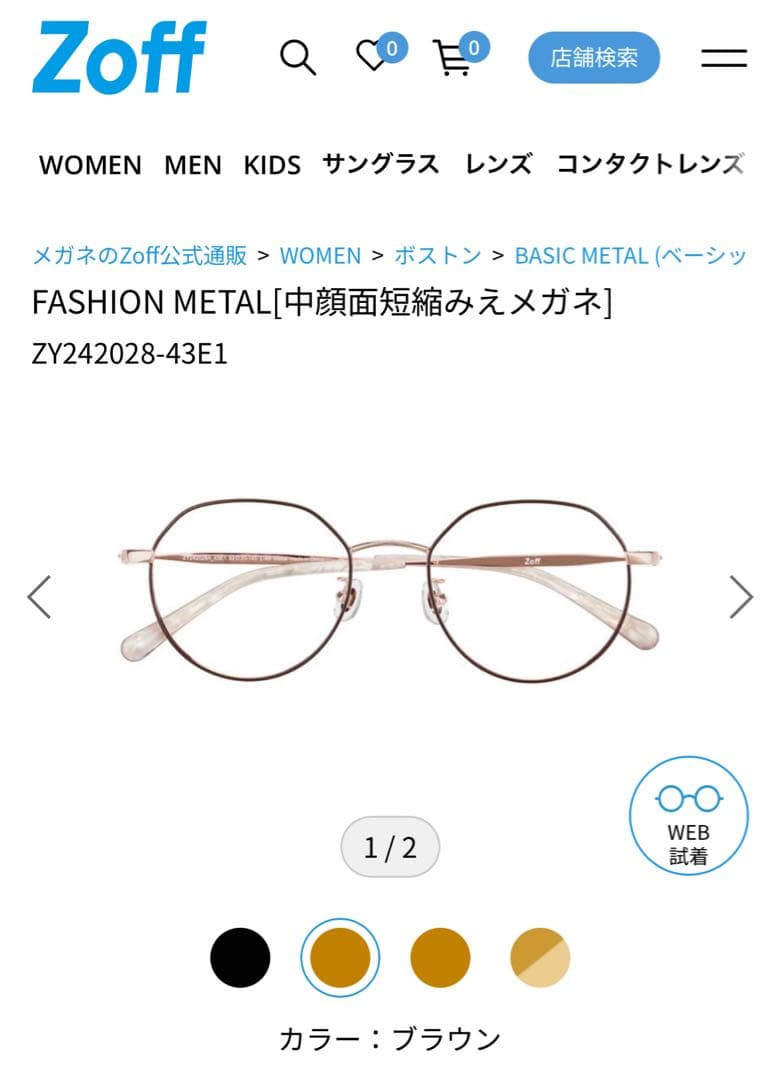Image resolution: width=781 pixels, height=1080 pixels.
Task: Click the 1/2 image counter indicator
Action: coord(390,845)
